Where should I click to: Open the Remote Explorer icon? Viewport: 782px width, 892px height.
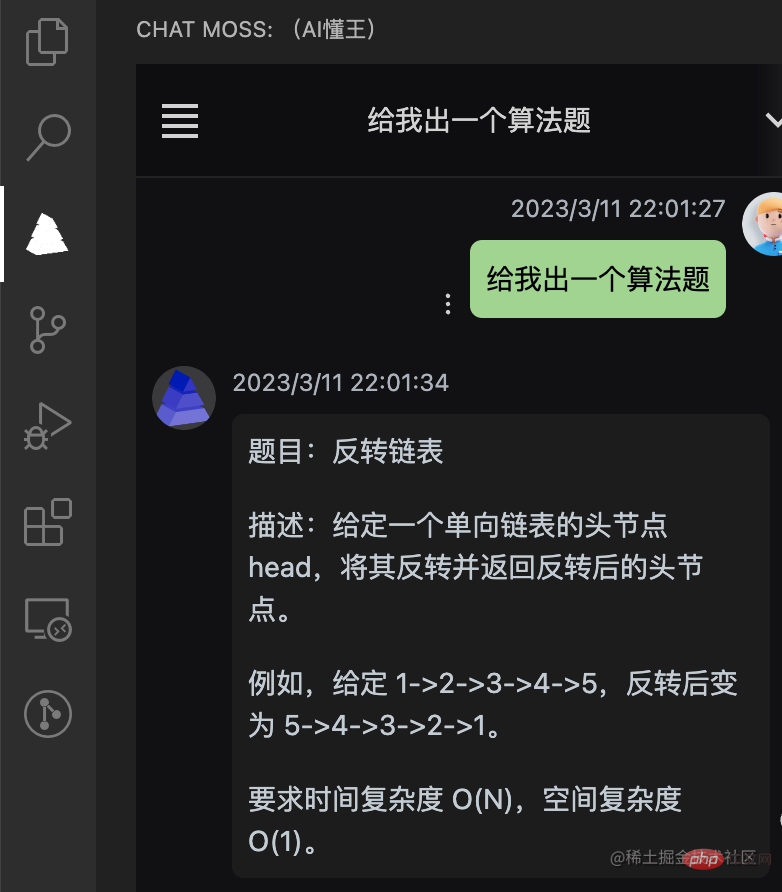tap(47, 618)
